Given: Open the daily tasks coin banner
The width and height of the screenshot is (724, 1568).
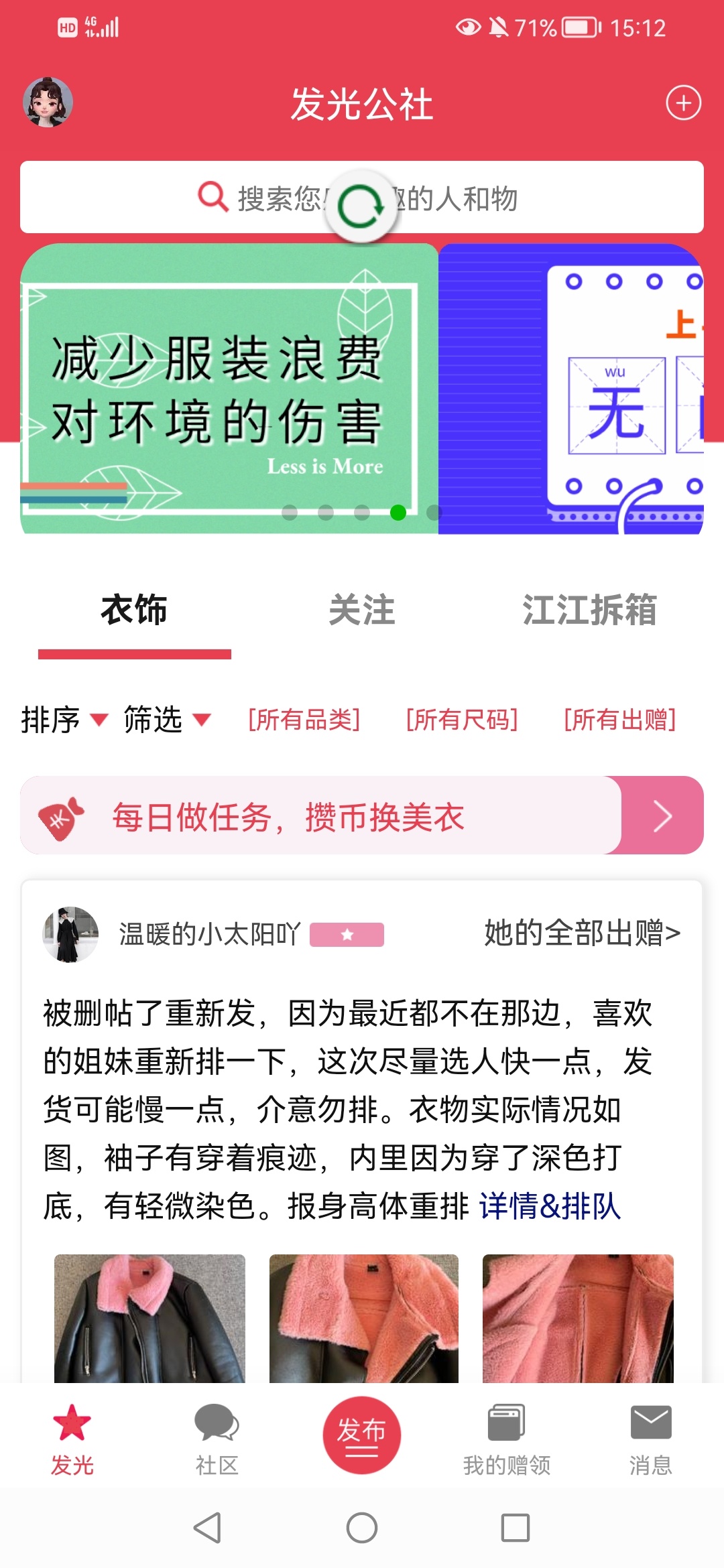Looking at the screenshot, I should (362, 815).
